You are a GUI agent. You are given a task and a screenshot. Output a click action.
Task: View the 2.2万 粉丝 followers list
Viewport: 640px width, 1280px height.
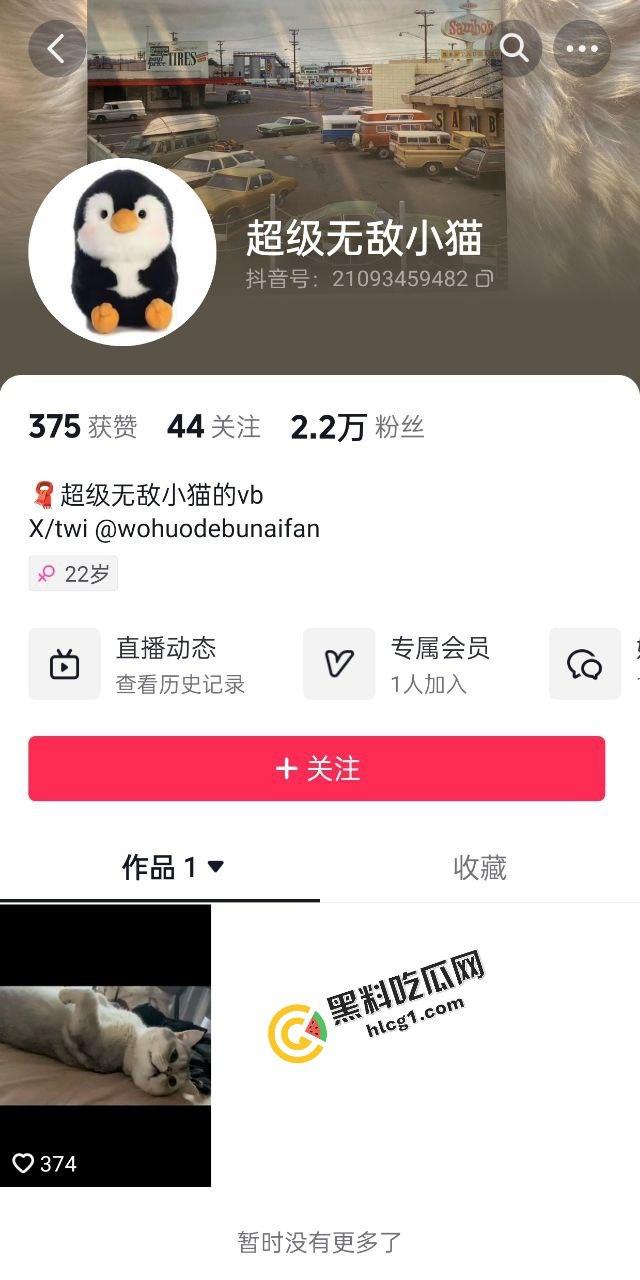click(x=357, y=427)
